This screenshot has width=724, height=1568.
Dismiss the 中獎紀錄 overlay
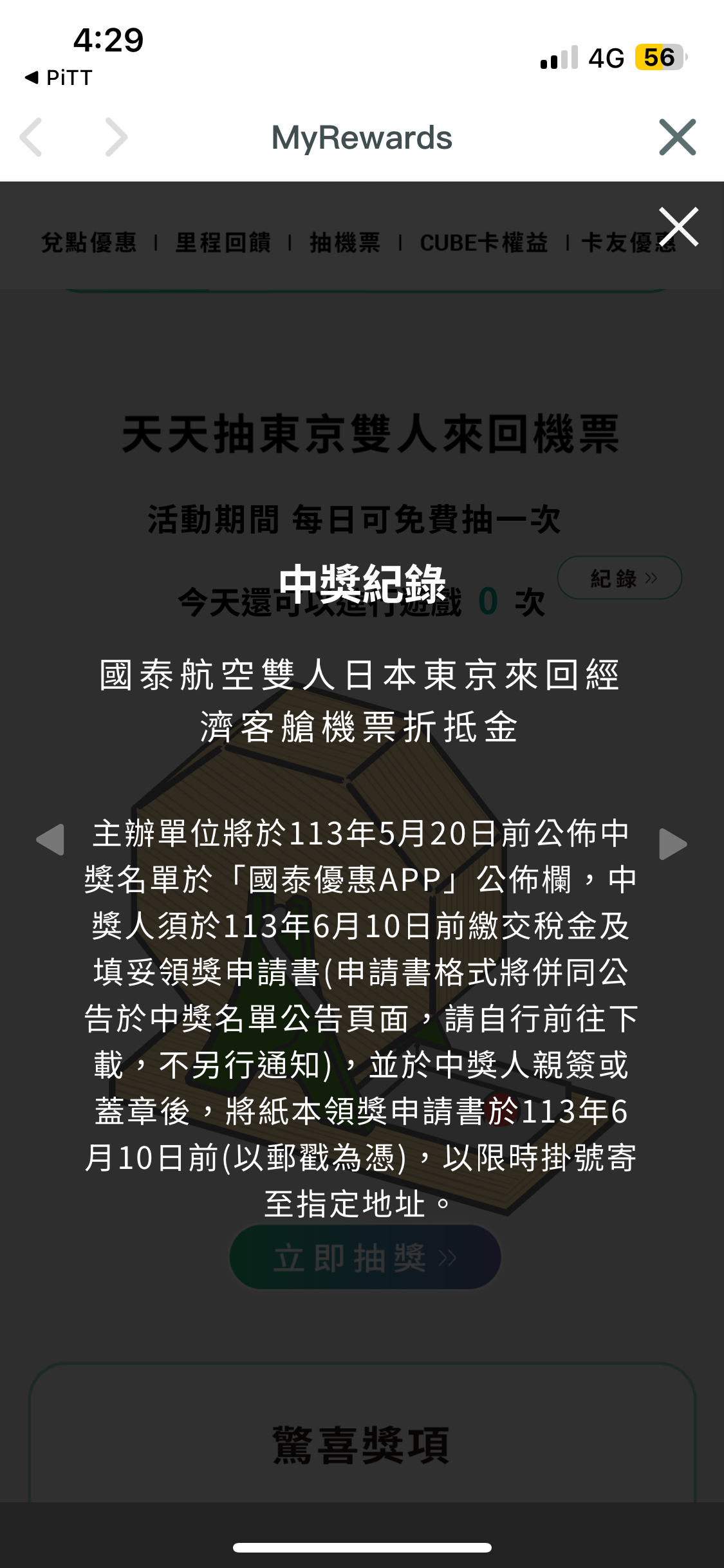(678, 227)
